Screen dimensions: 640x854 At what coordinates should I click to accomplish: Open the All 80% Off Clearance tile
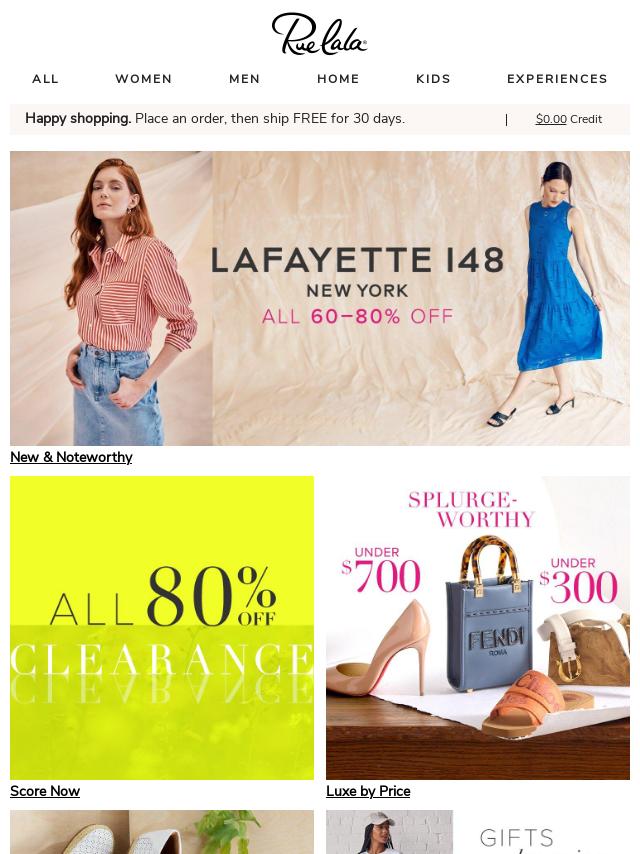(162, 628)
